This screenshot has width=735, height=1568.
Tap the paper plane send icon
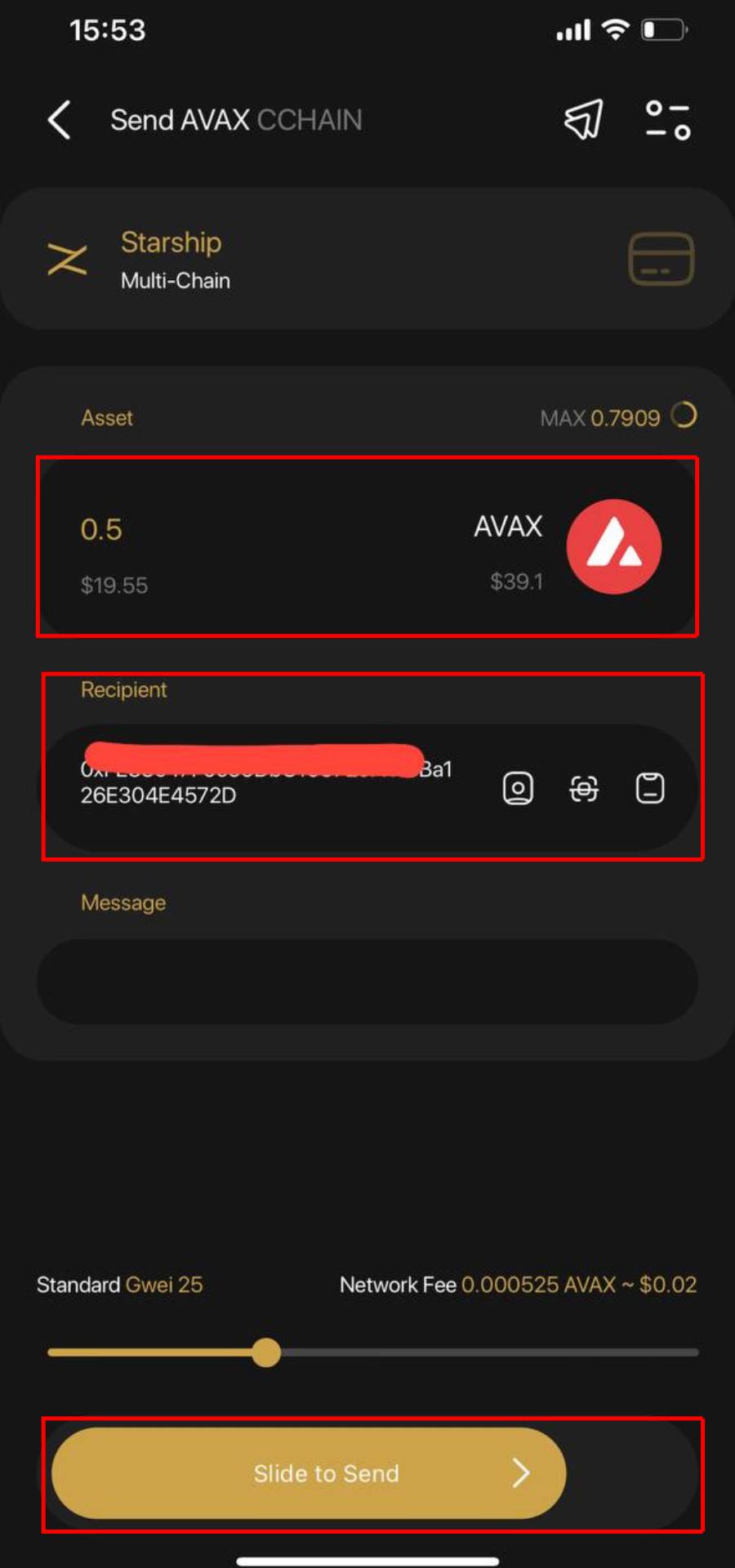point(584,120)
